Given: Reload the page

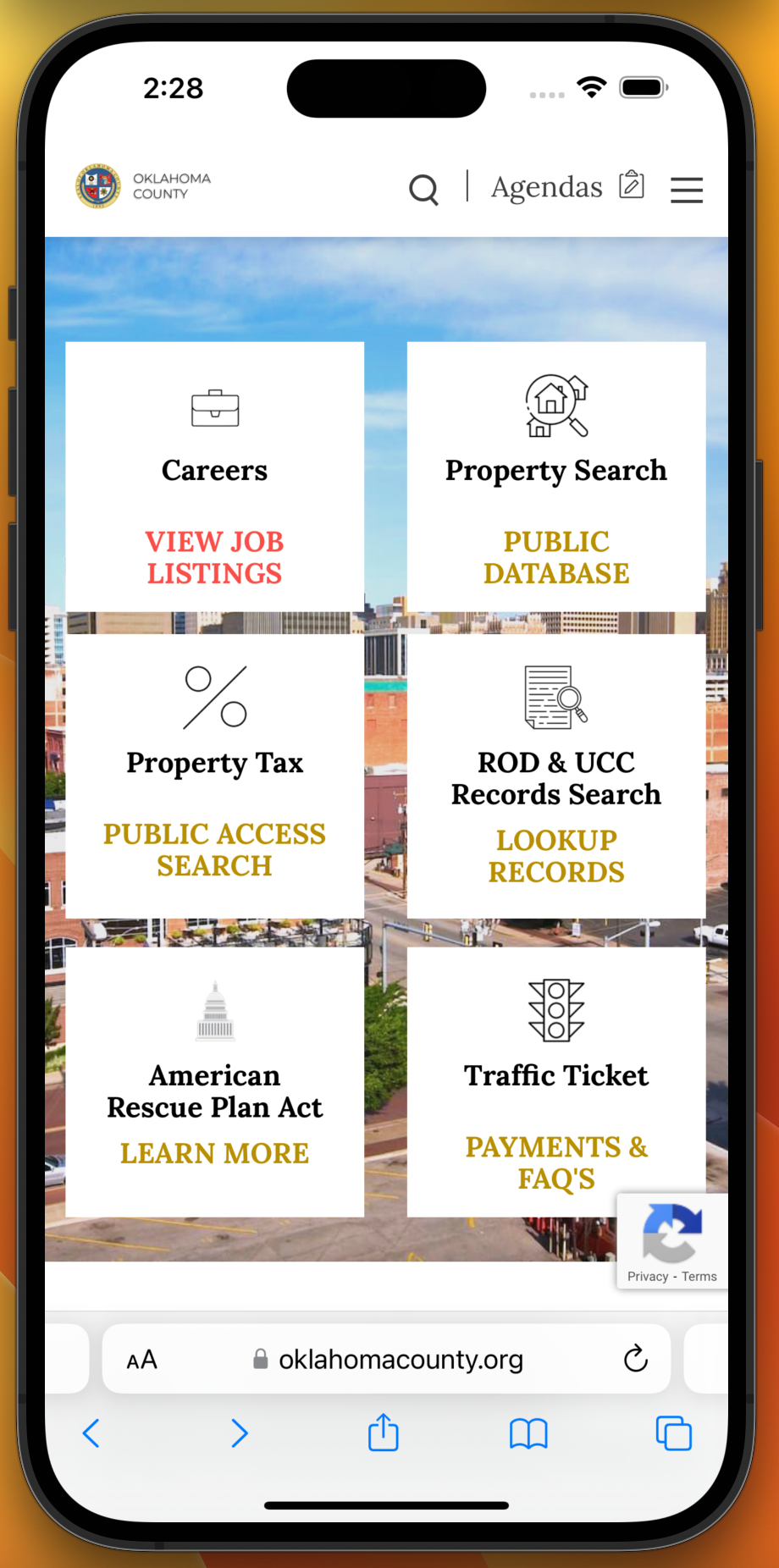Looking at the screenshot, I should [x=636, y=1359].
